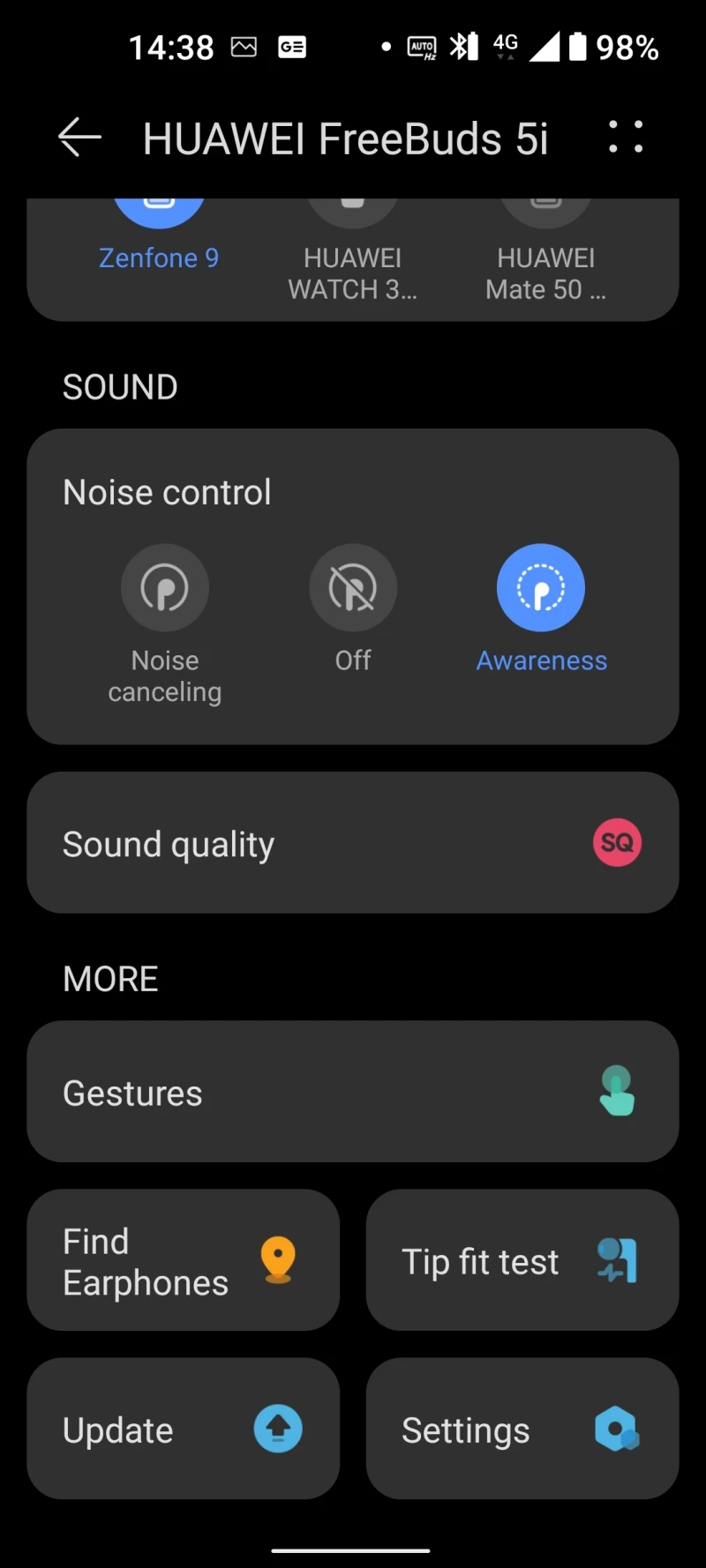The width and height of the screenshot is (706, 1568).
Task: Open Gestures settings
Action: [353, 1092]
